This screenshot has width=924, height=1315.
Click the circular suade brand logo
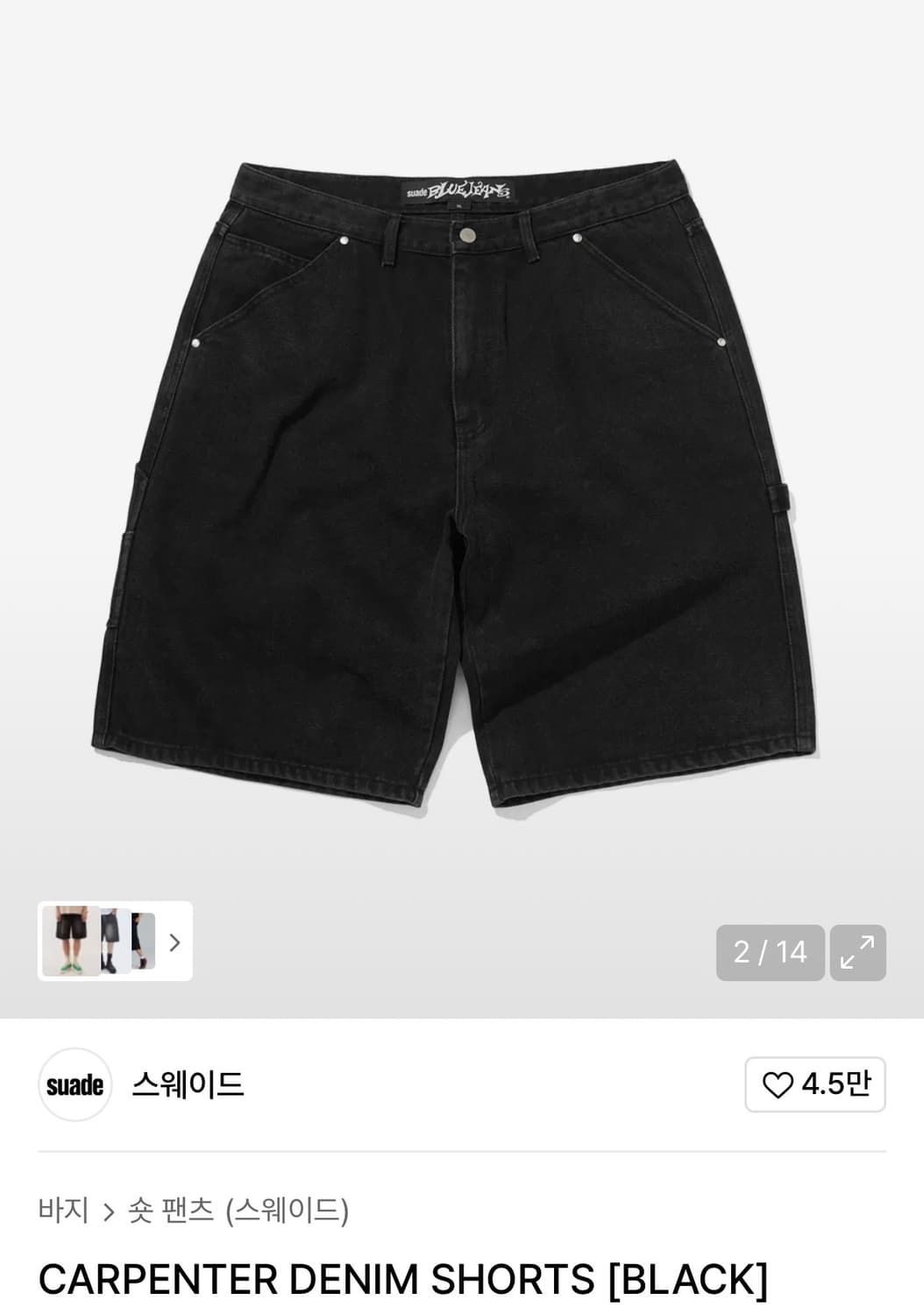tap(75, 1085)
